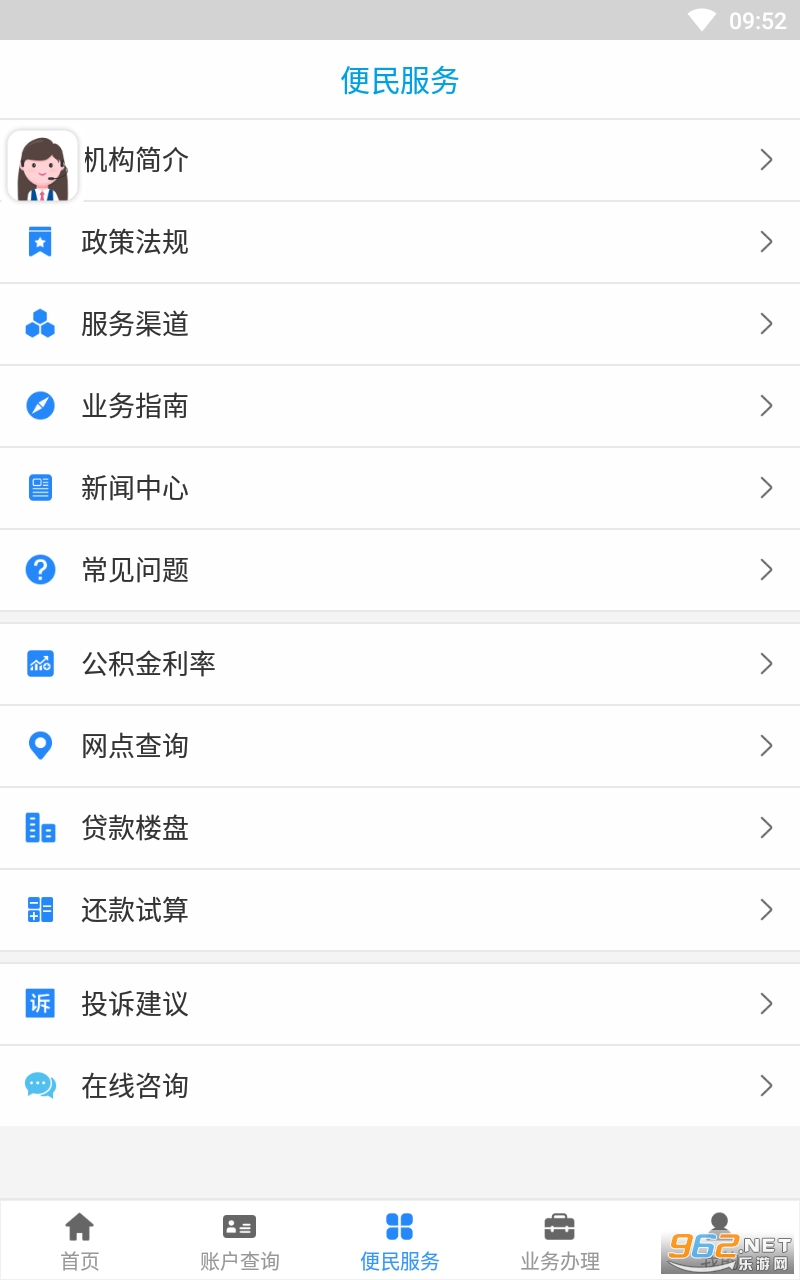This screenshot has width=800, height=1280.
Task: Switch to the 账户查询 tab
Action: pos(240,1240)
